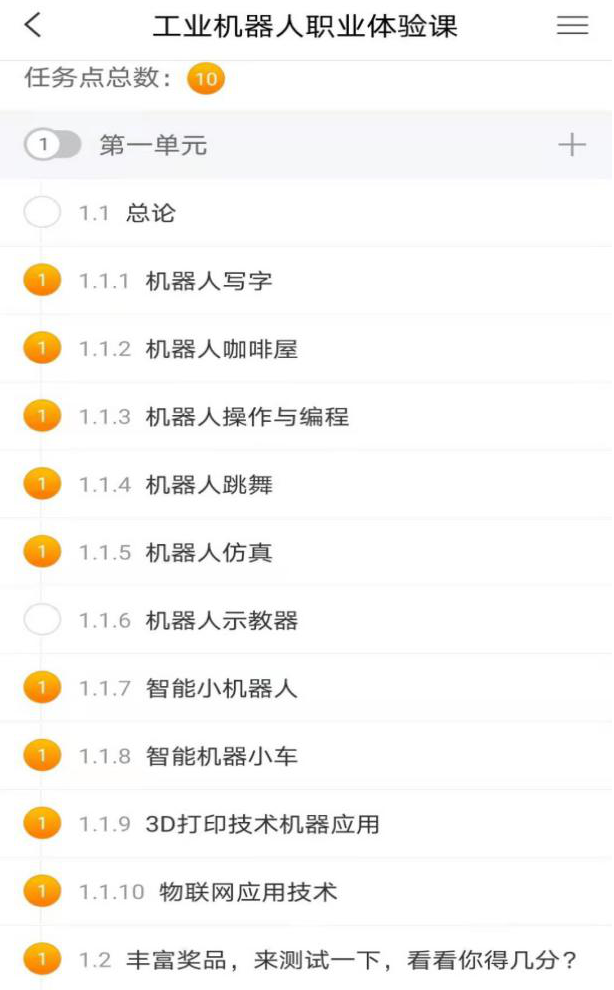Open quiz 1.2 丰富奖品，来测试一下

[x=307, y=958]
